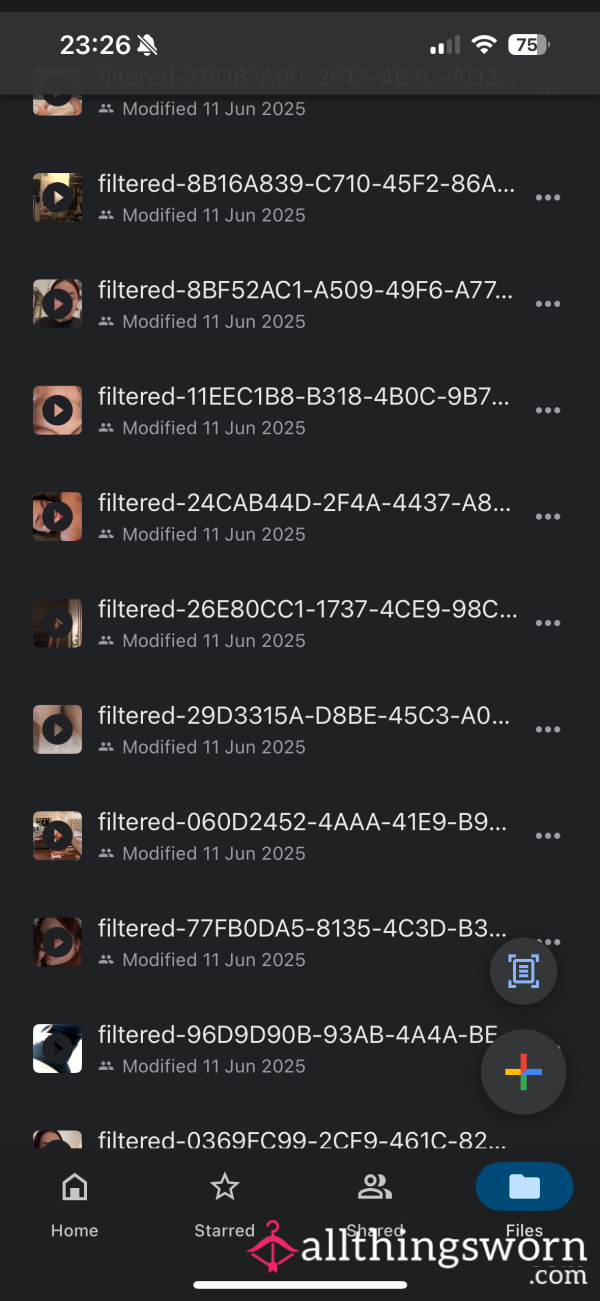Open more options for filtered-29D3315A file

click(x=548, y=730)
